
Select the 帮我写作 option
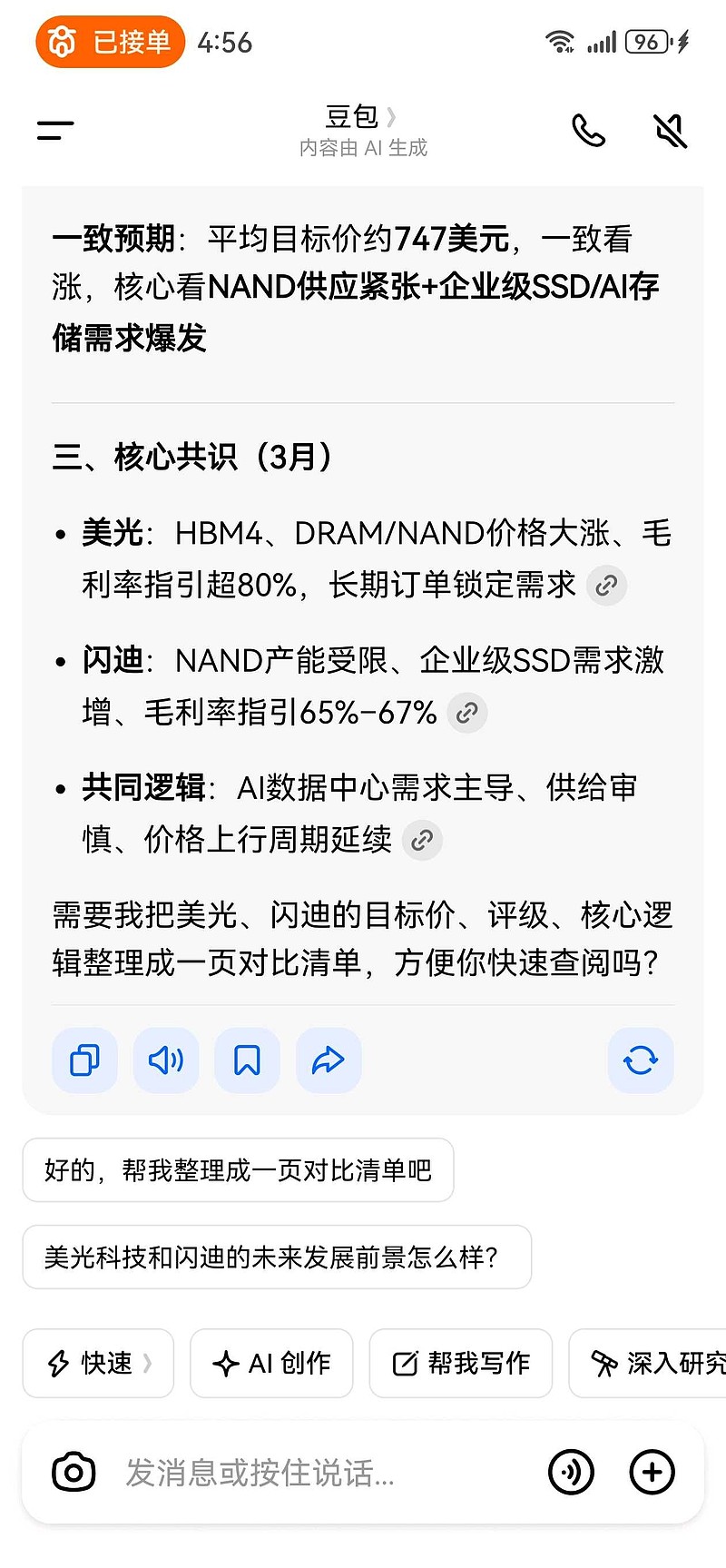pos(459,1363)
